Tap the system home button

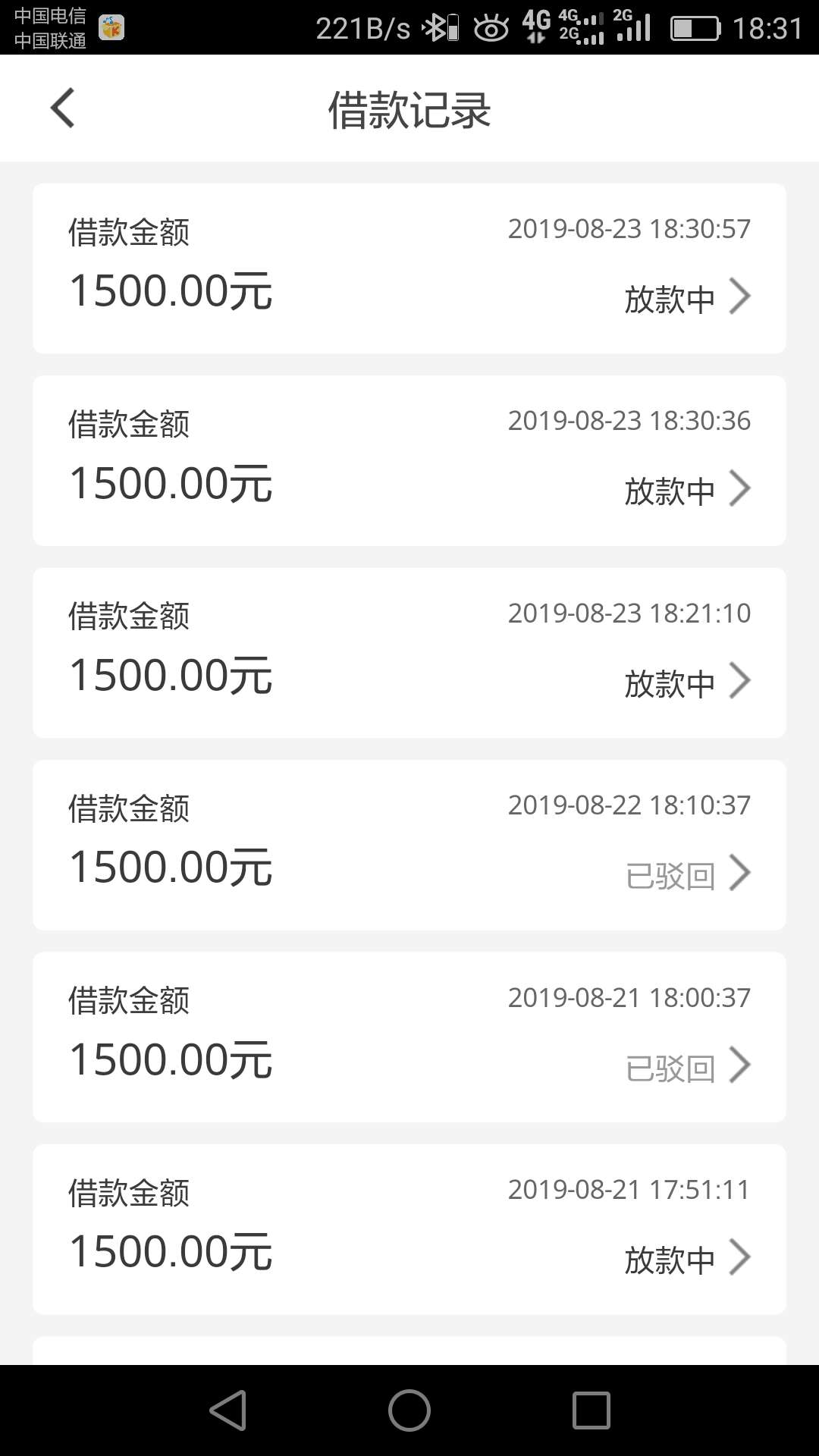(x=409, y=1410)
